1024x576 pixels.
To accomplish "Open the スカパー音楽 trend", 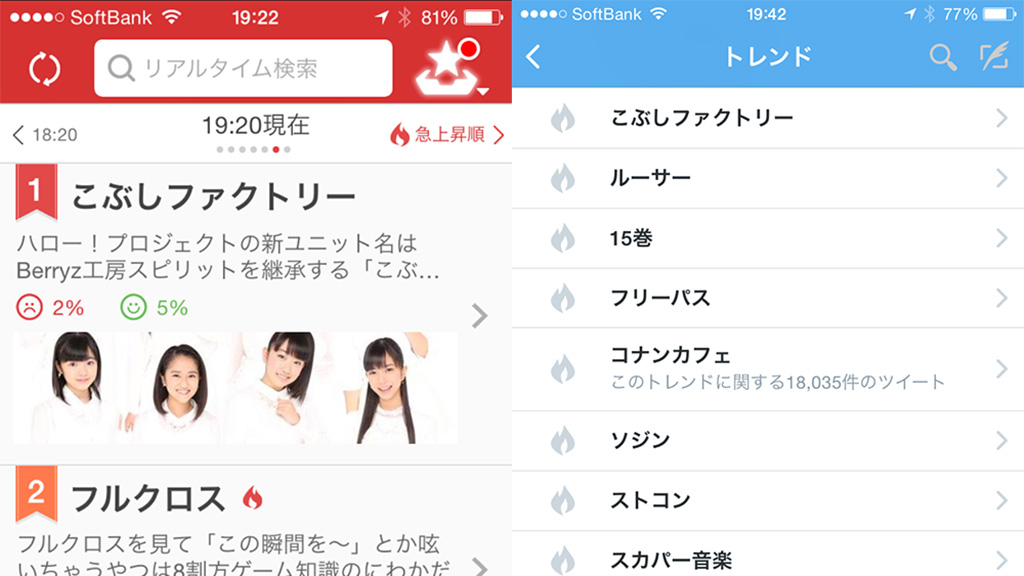I will (768, 558).
